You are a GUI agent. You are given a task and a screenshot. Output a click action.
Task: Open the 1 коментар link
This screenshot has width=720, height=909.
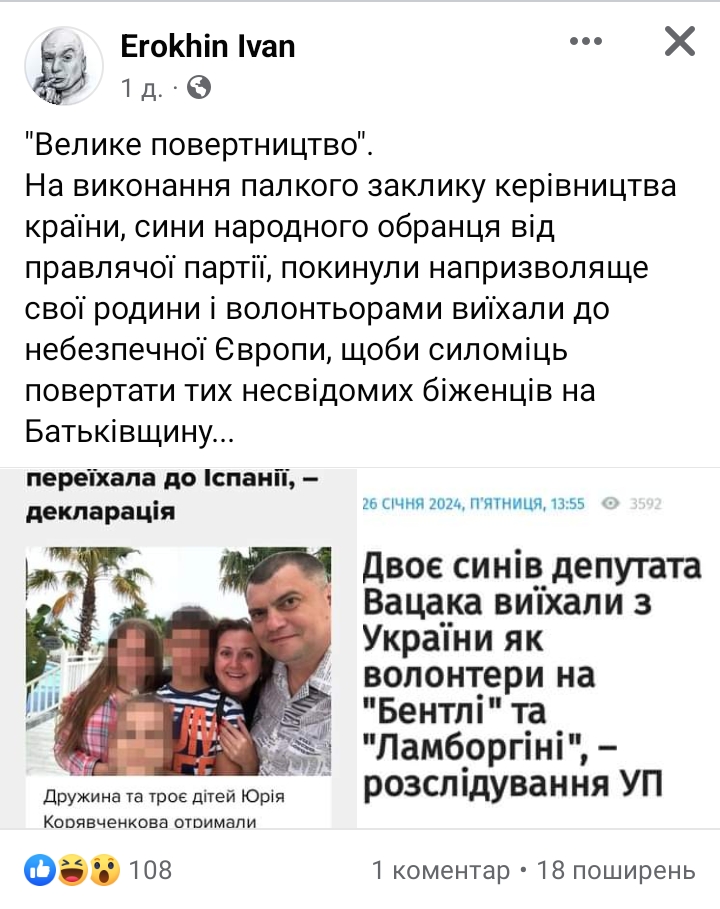440,871
